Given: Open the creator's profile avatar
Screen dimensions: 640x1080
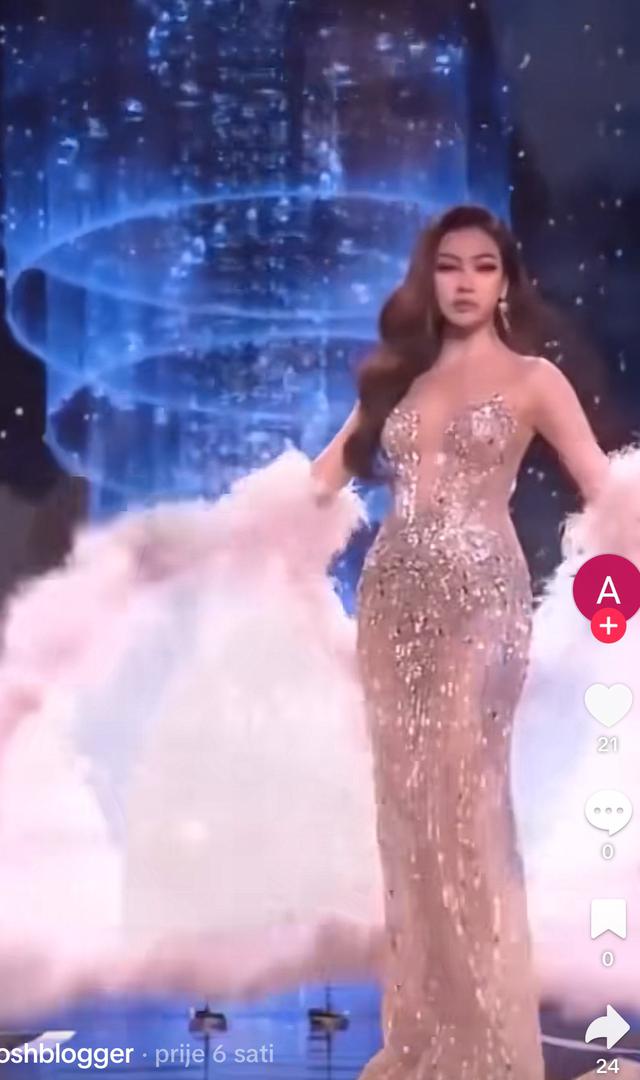Looking at the screenshot, I should (607, 589).
